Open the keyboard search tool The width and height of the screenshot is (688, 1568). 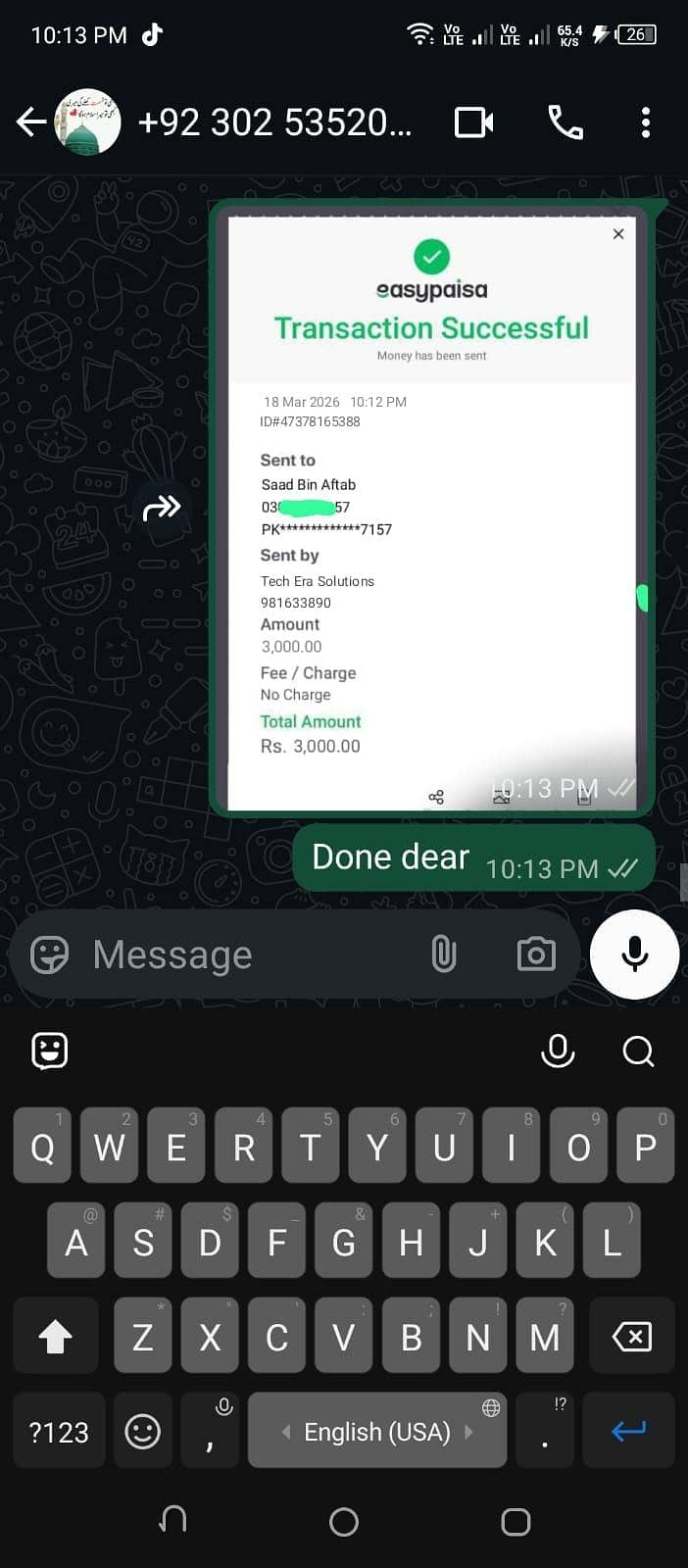[x=638, y=1051]
